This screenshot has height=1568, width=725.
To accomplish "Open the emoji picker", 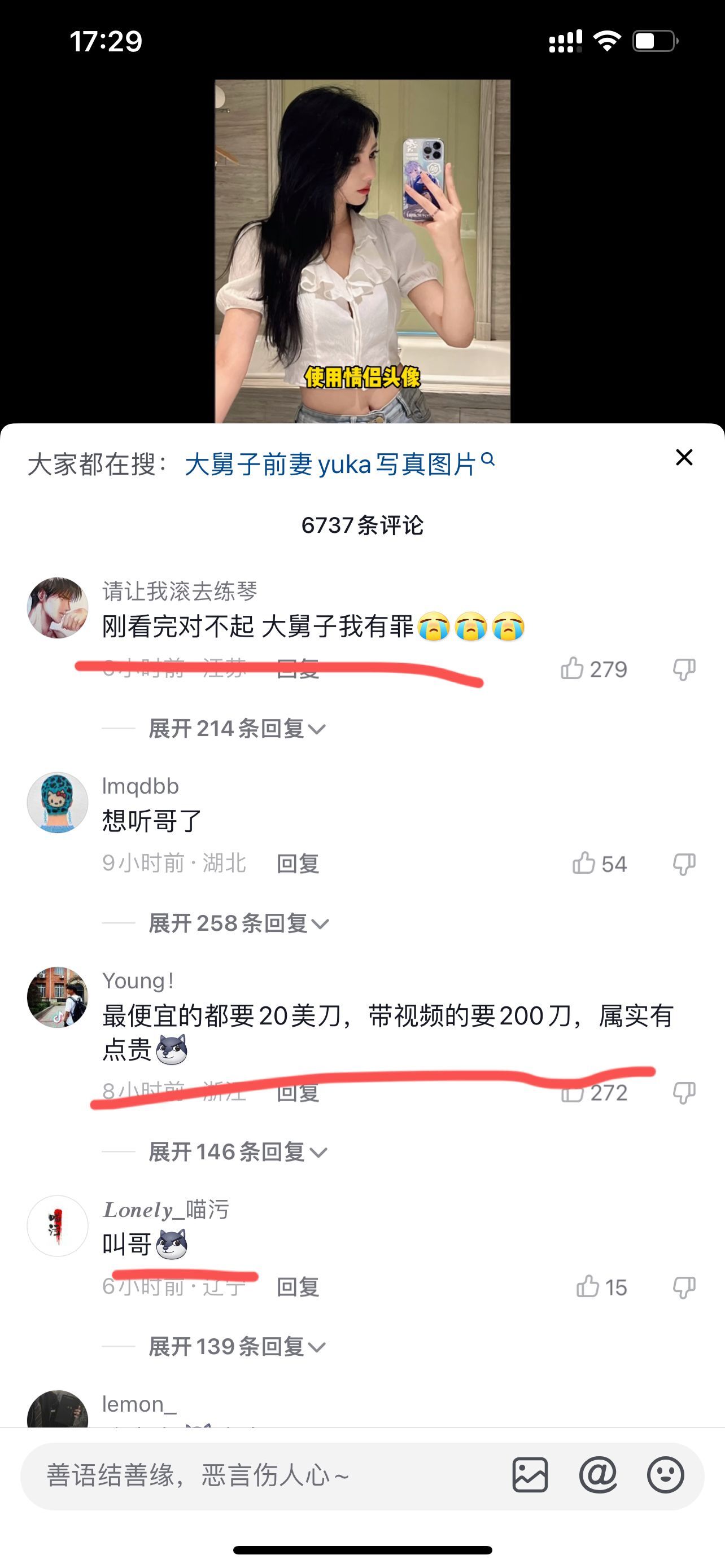I will click(x=665, y=1475).
